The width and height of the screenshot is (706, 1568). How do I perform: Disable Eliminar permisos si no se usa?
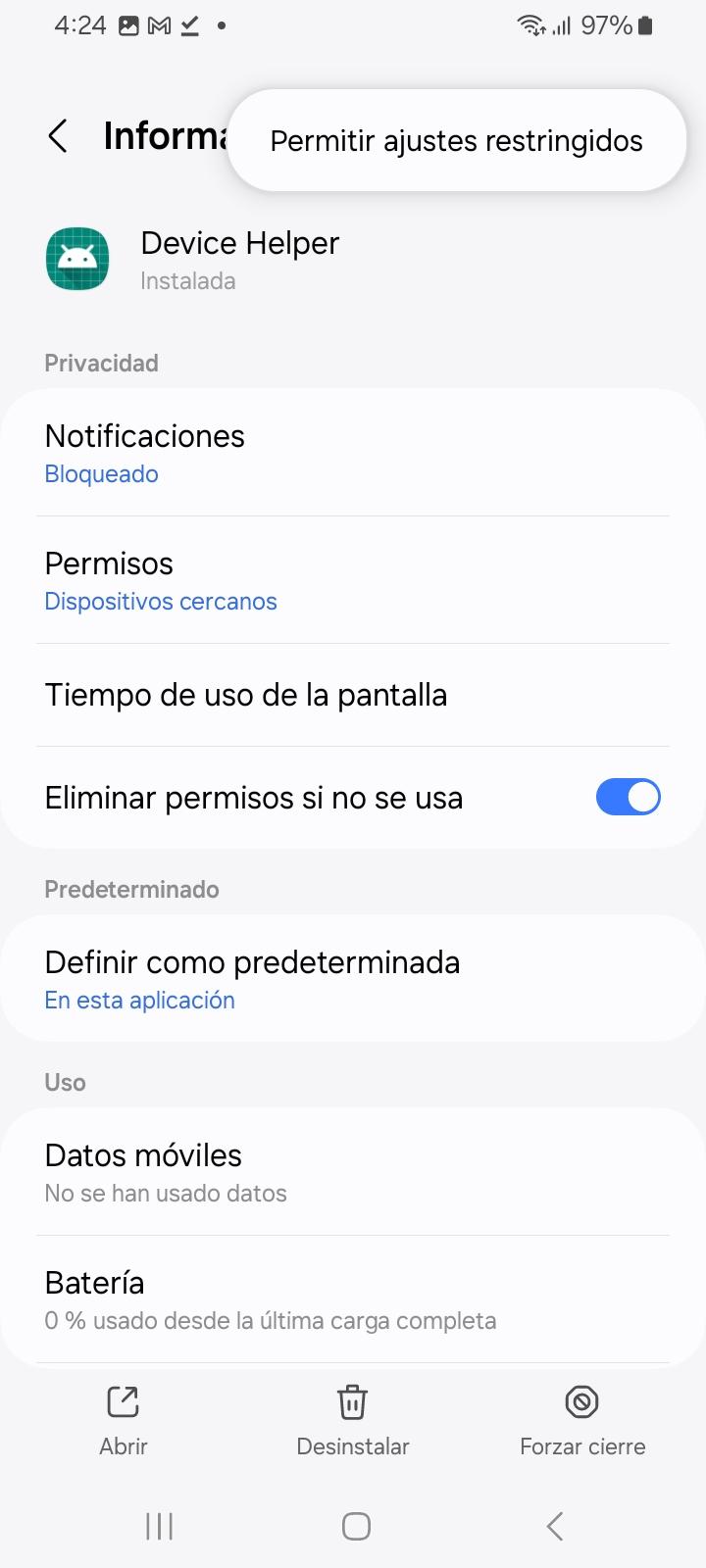(628, 797)
